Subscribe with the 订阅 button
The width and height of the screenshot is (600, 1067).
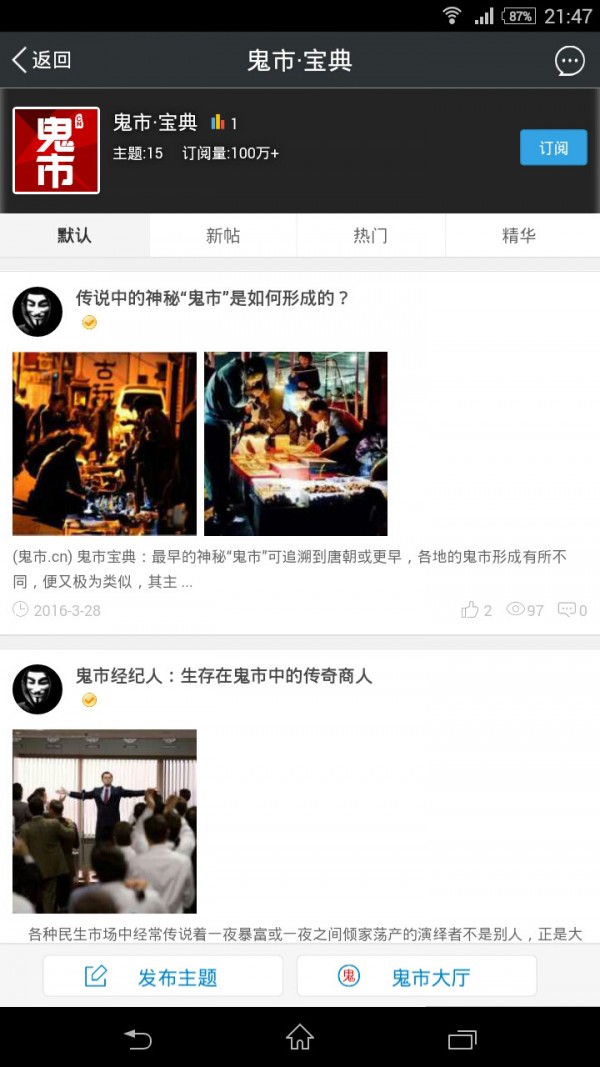553,148
